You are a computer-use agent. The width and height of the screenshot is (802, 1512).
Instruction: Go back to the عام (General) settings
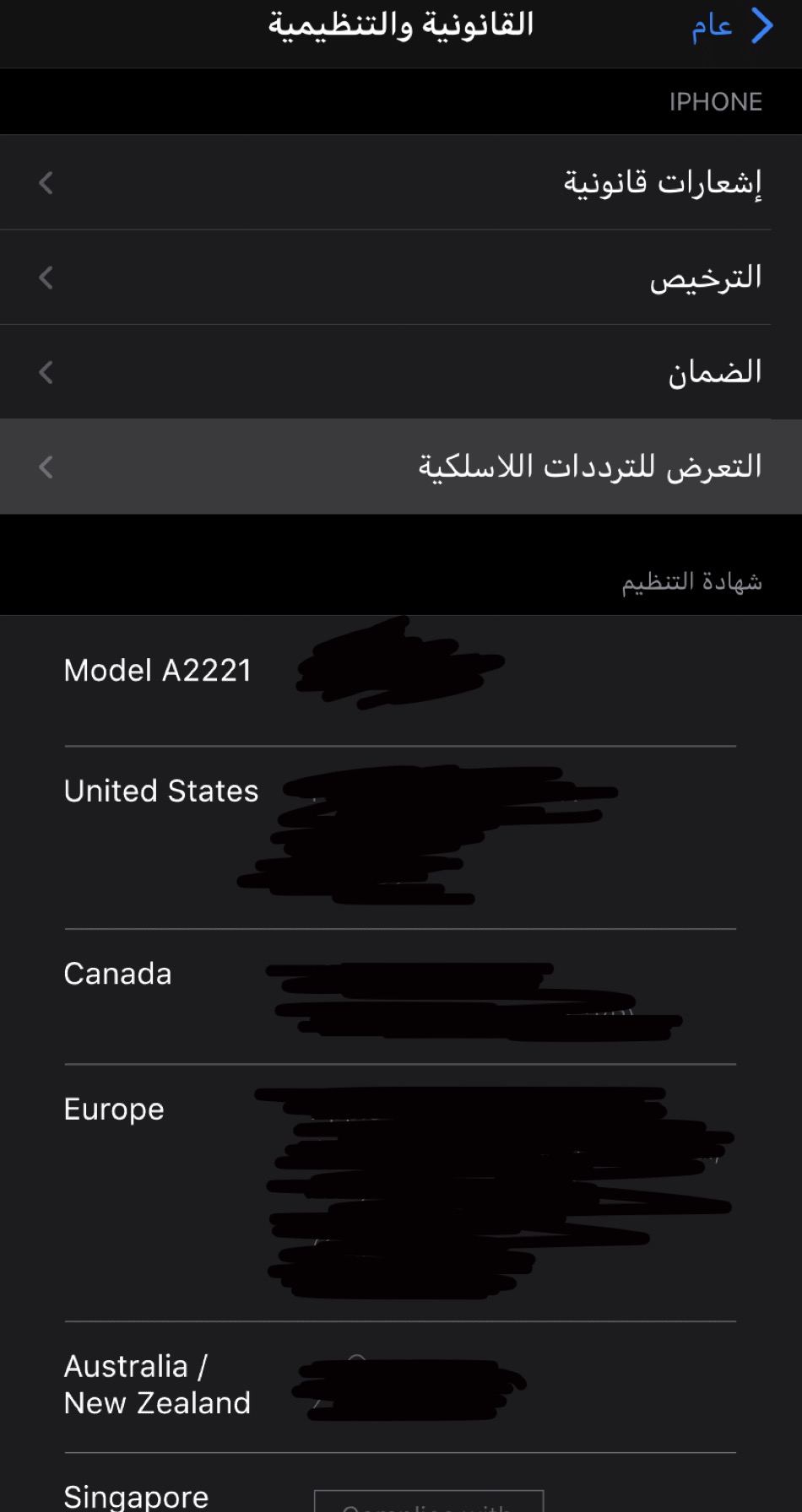click(x=732, y=26)
